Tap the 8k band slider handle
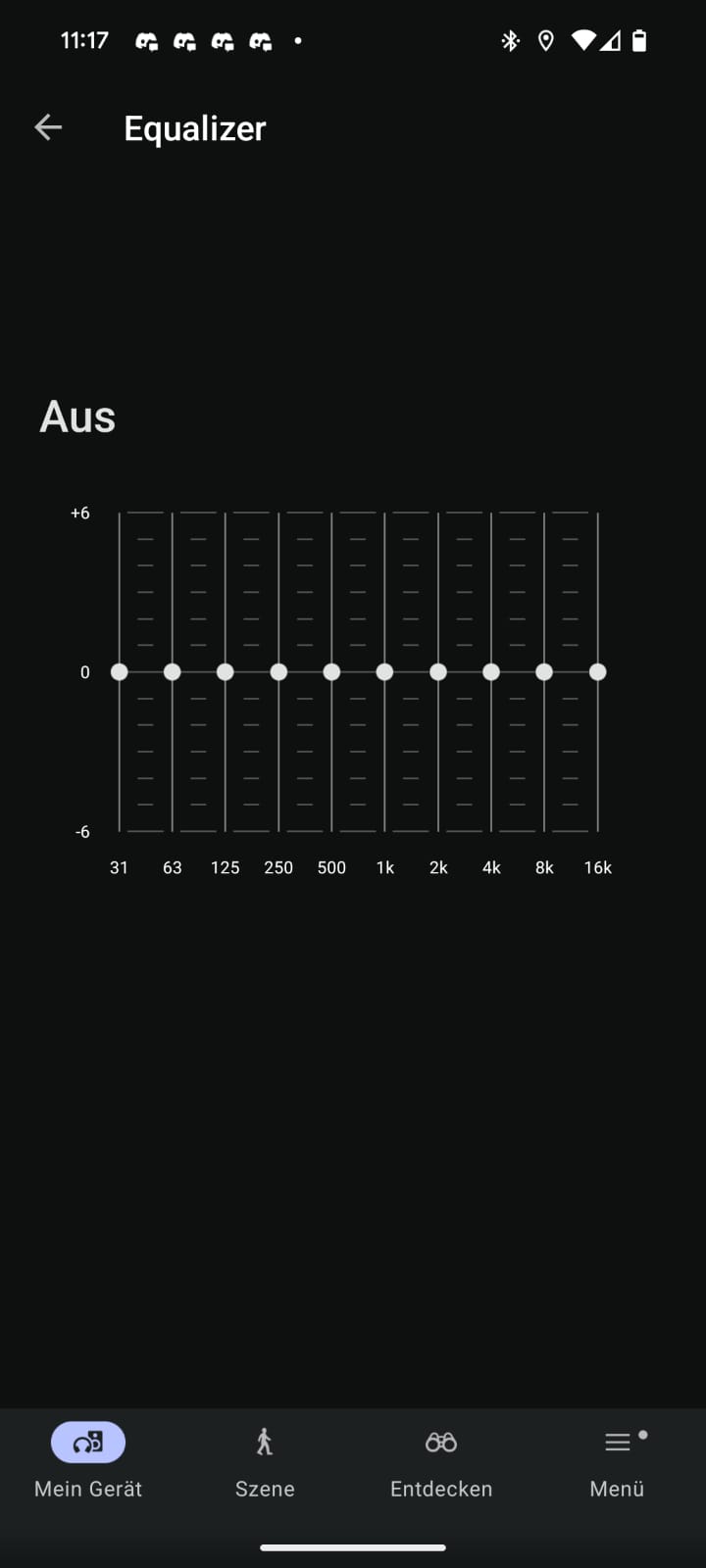Image resolution: width=706 pixels, height=1568 pixels. [x=544, y=672]
